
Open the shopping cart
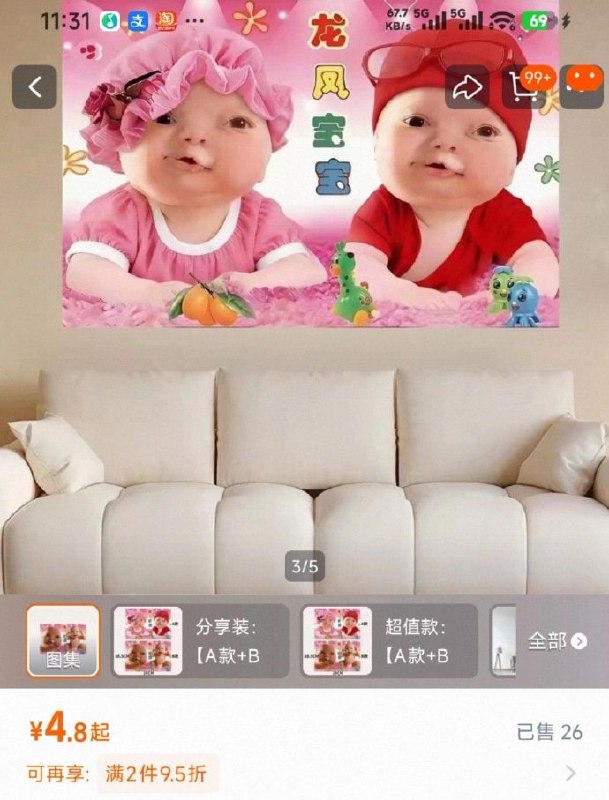click(524, 87)
